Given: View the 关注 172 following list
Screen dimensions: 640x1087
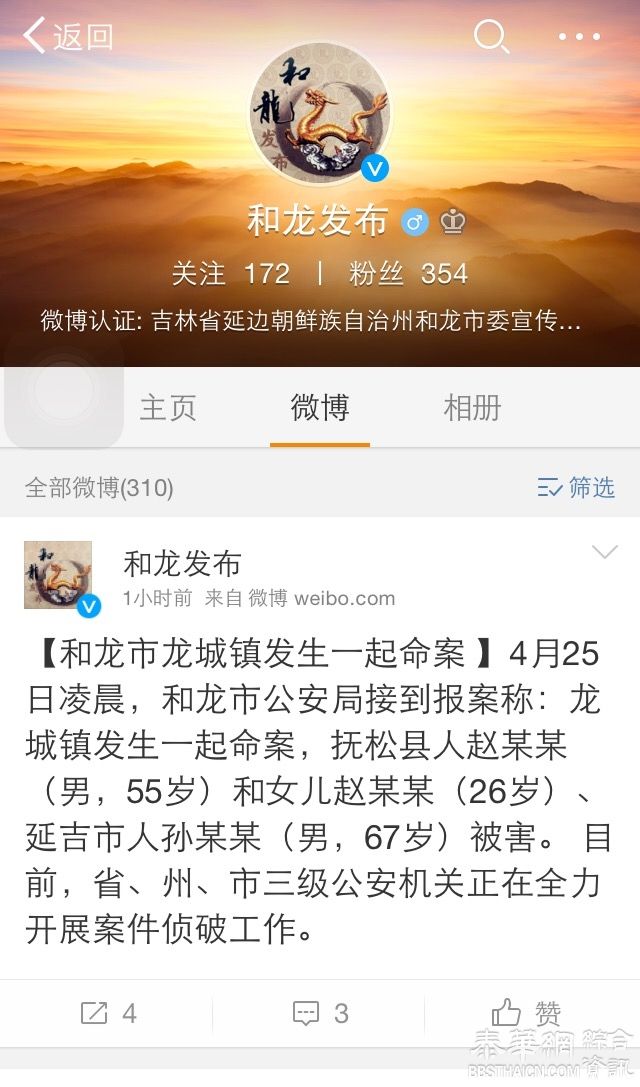Looking at the screenshot, I should pos(230,273).
